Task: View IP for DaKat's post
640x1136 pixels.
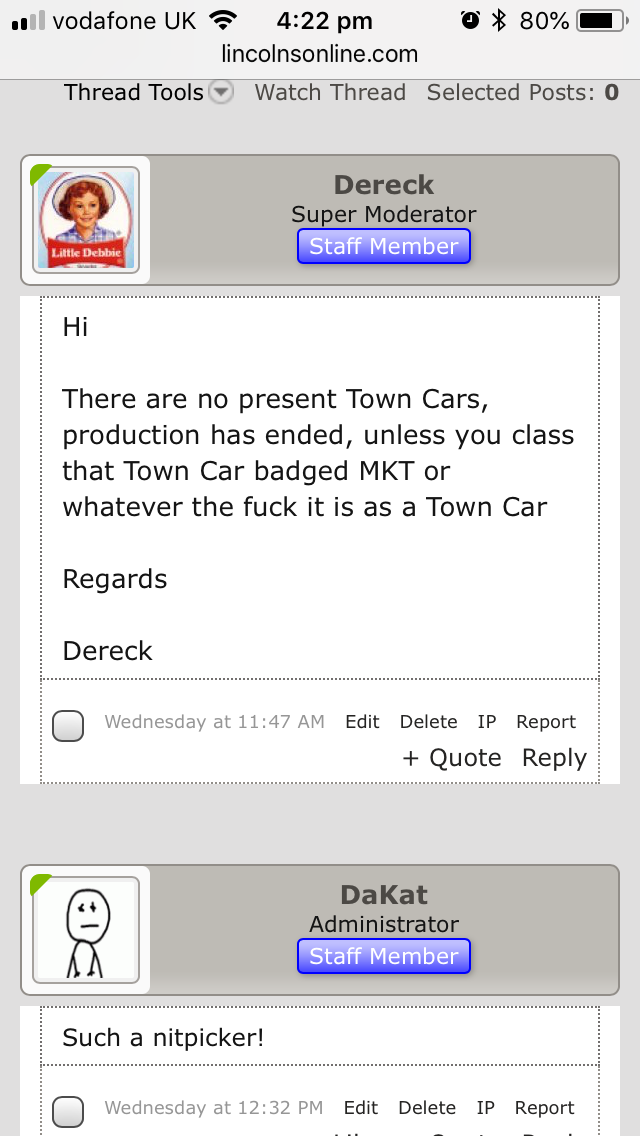Action: pyautogui.click(x=486, y=1108)
